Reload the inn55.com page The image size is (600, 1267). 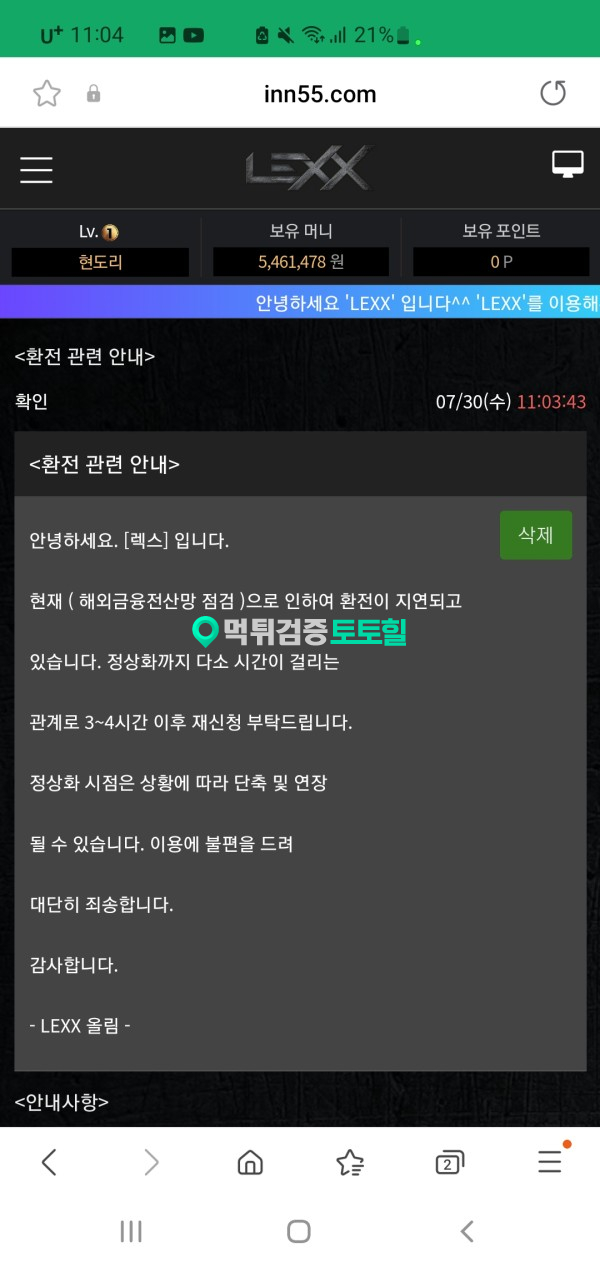tap(552, 94)
